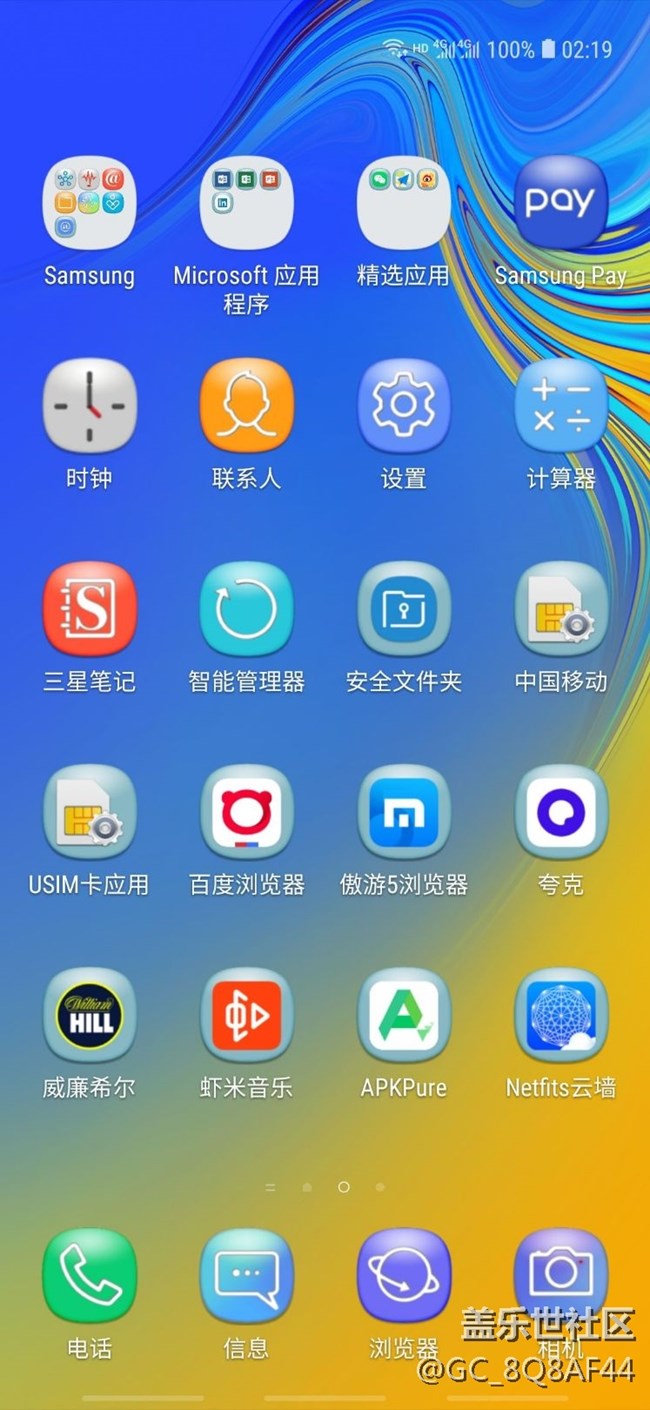This screenshot has height=1410, width=650.
Task: Launch APKPure
Action: 403,1016
